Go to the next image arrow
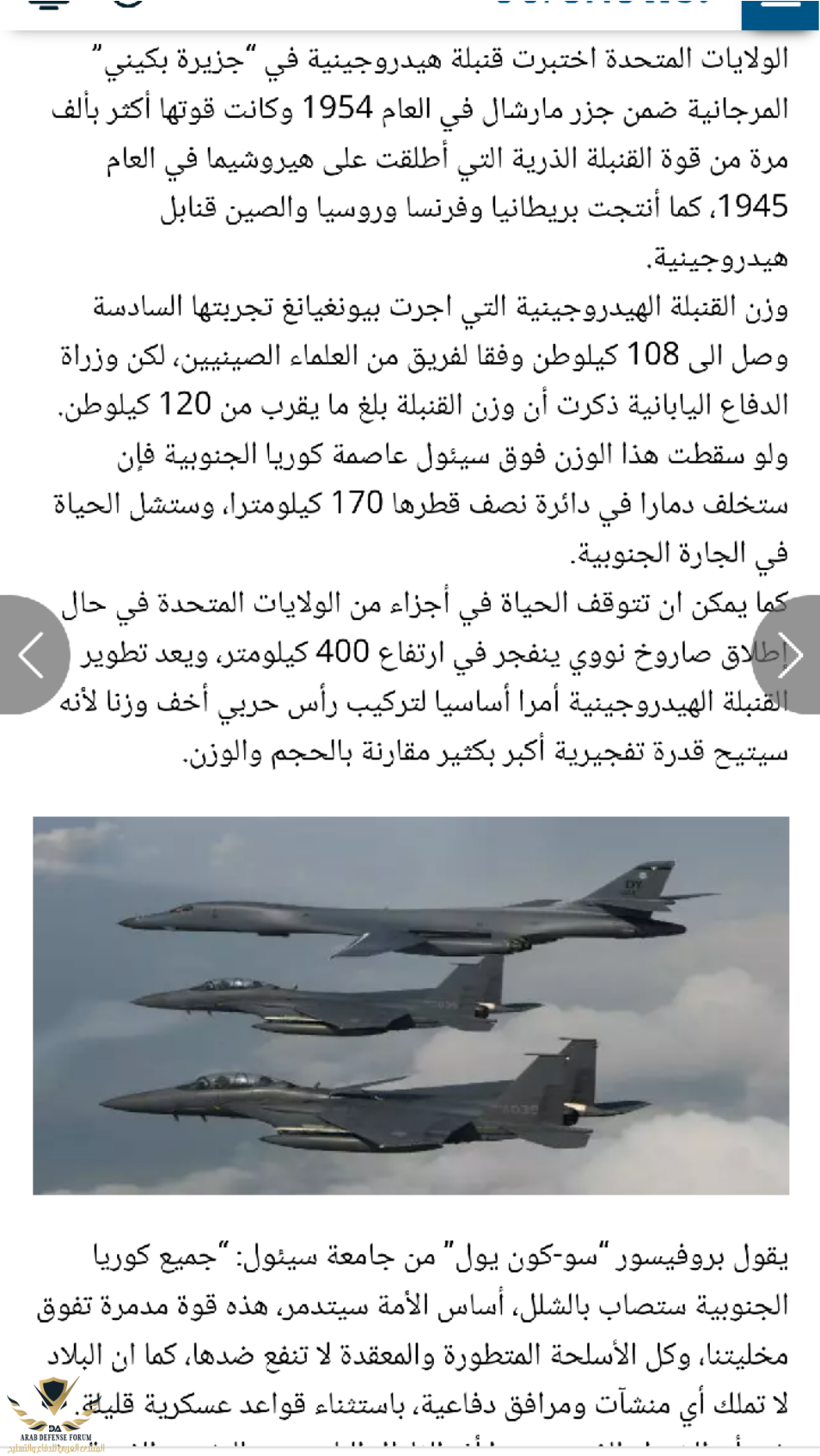The width and height of the screenshot is (820, 1456). tap(791, 654)
